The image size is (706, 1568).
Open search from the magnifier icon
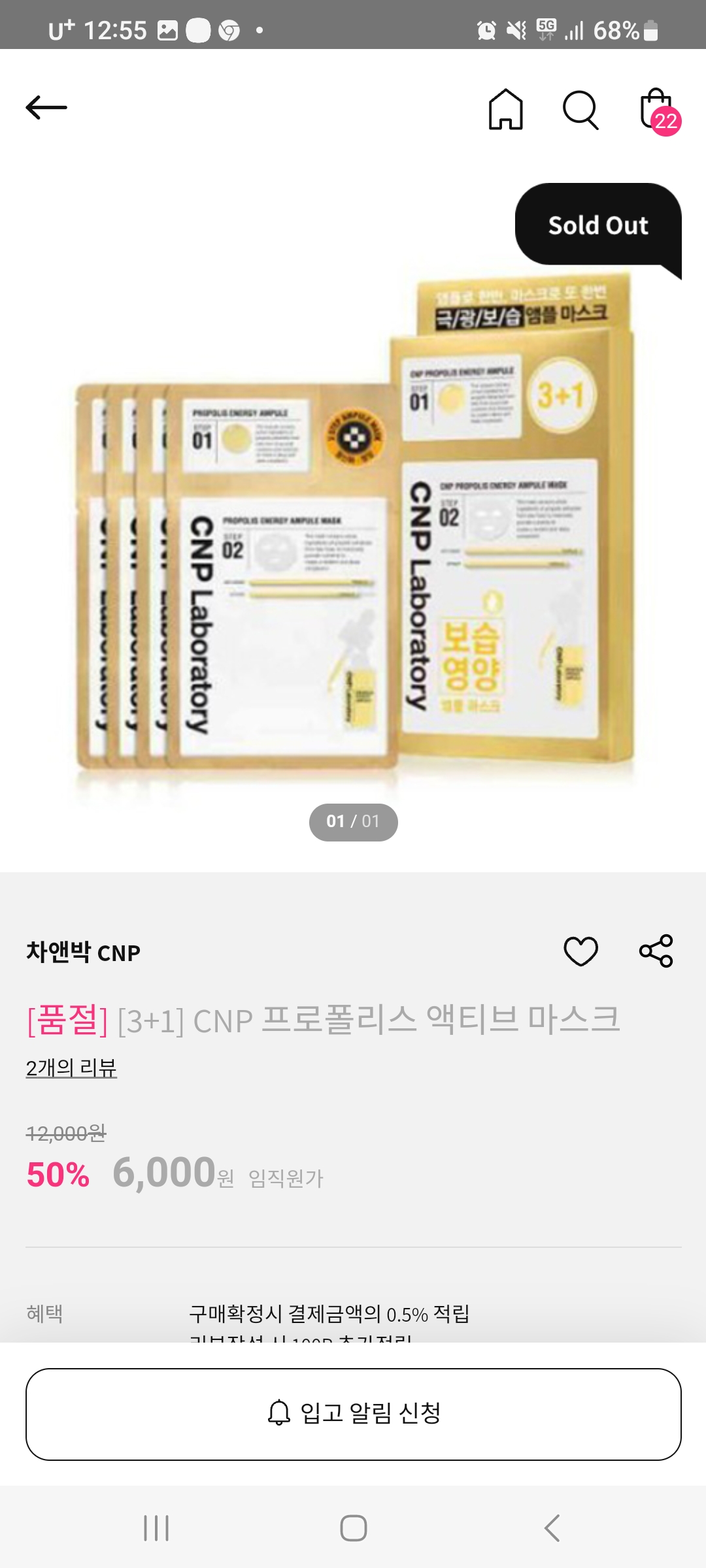coord(580,110)
